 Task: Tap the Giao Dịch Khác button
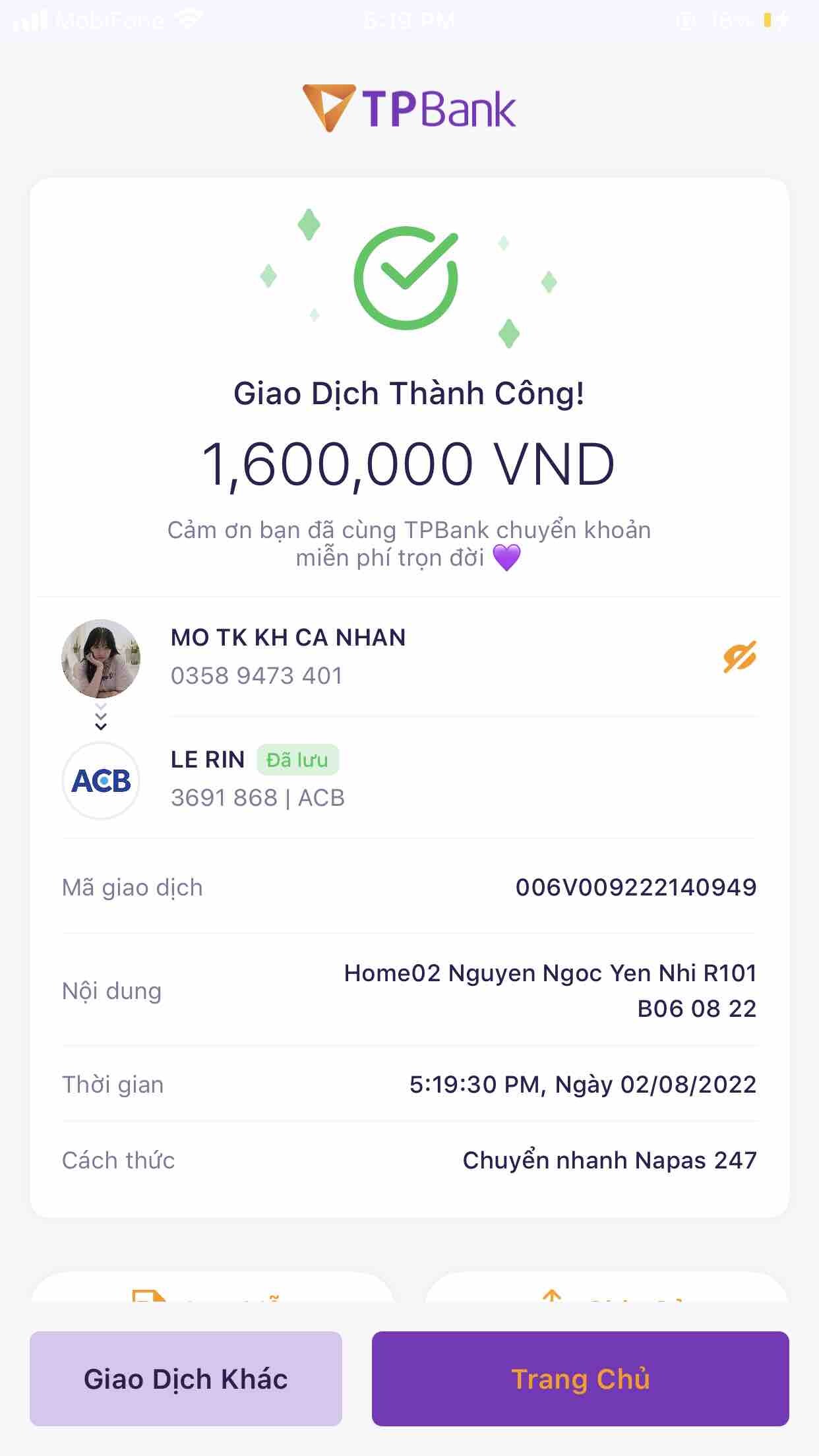point(185,1378)
